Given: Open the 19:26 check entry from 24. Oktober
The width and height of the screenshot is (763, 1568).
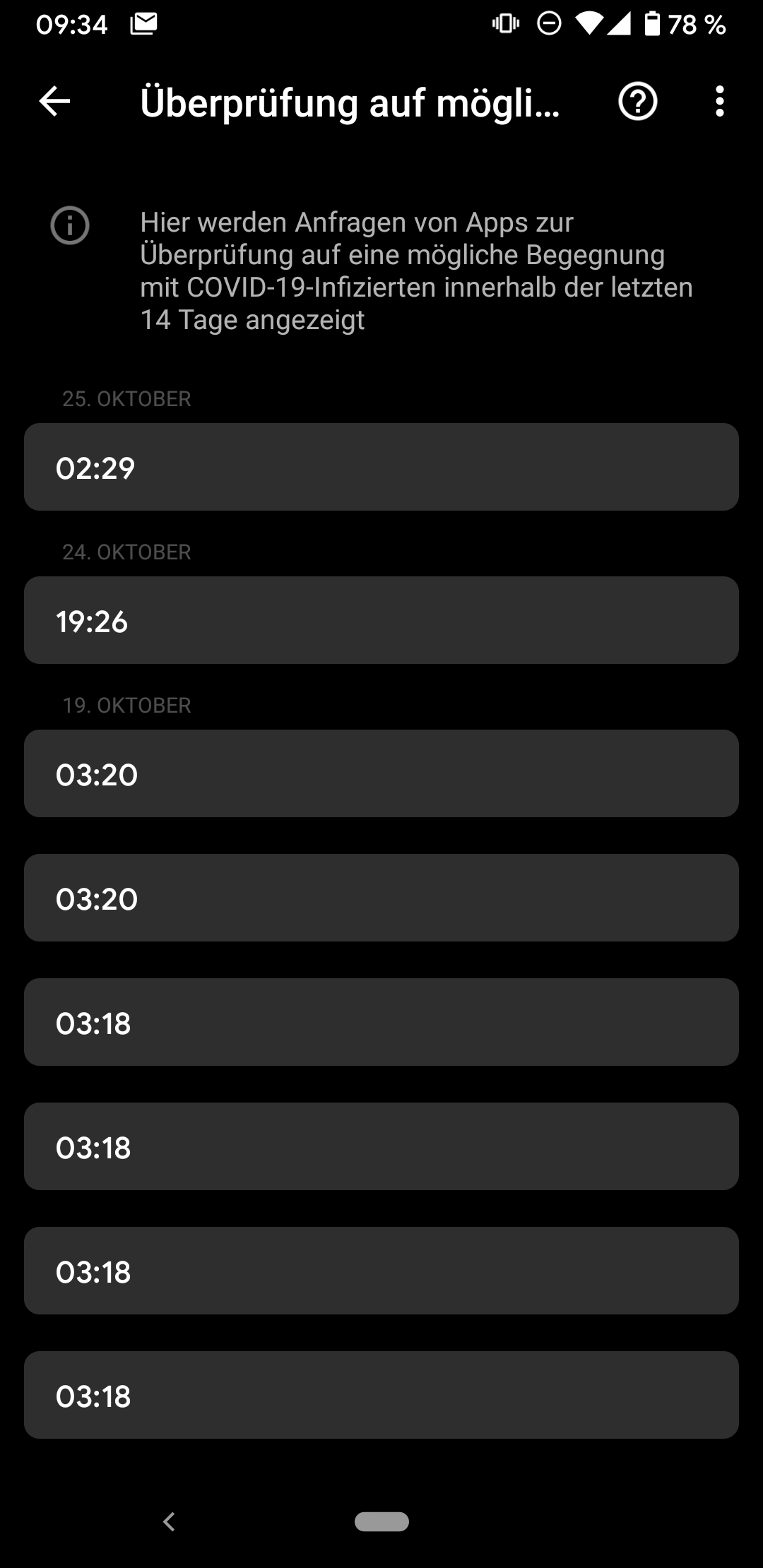Looking at the screenshot, I should 381,619.
